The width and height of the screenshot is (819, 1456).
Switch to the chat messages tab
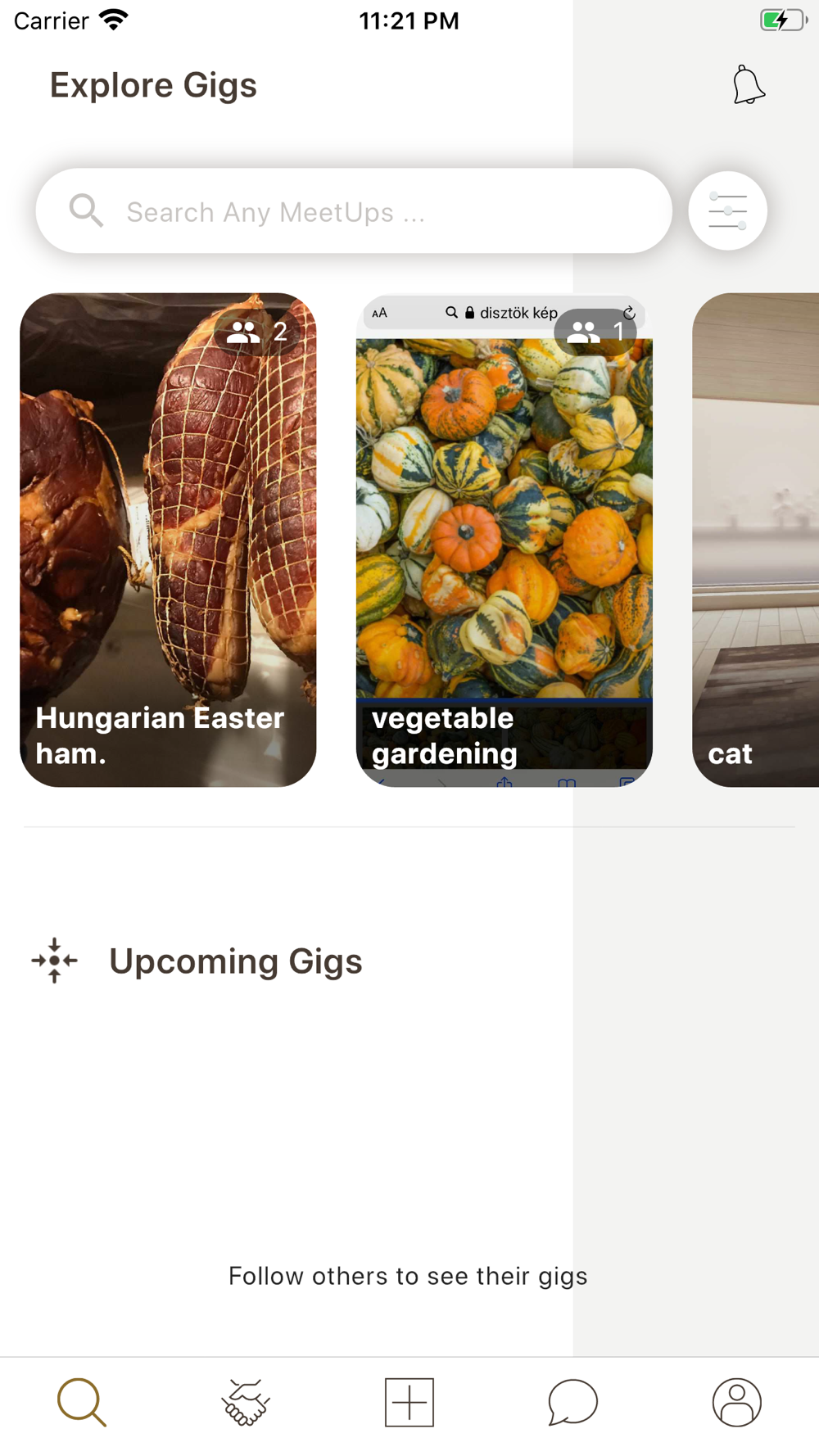pyautogui.click(x=572, y=1402)
